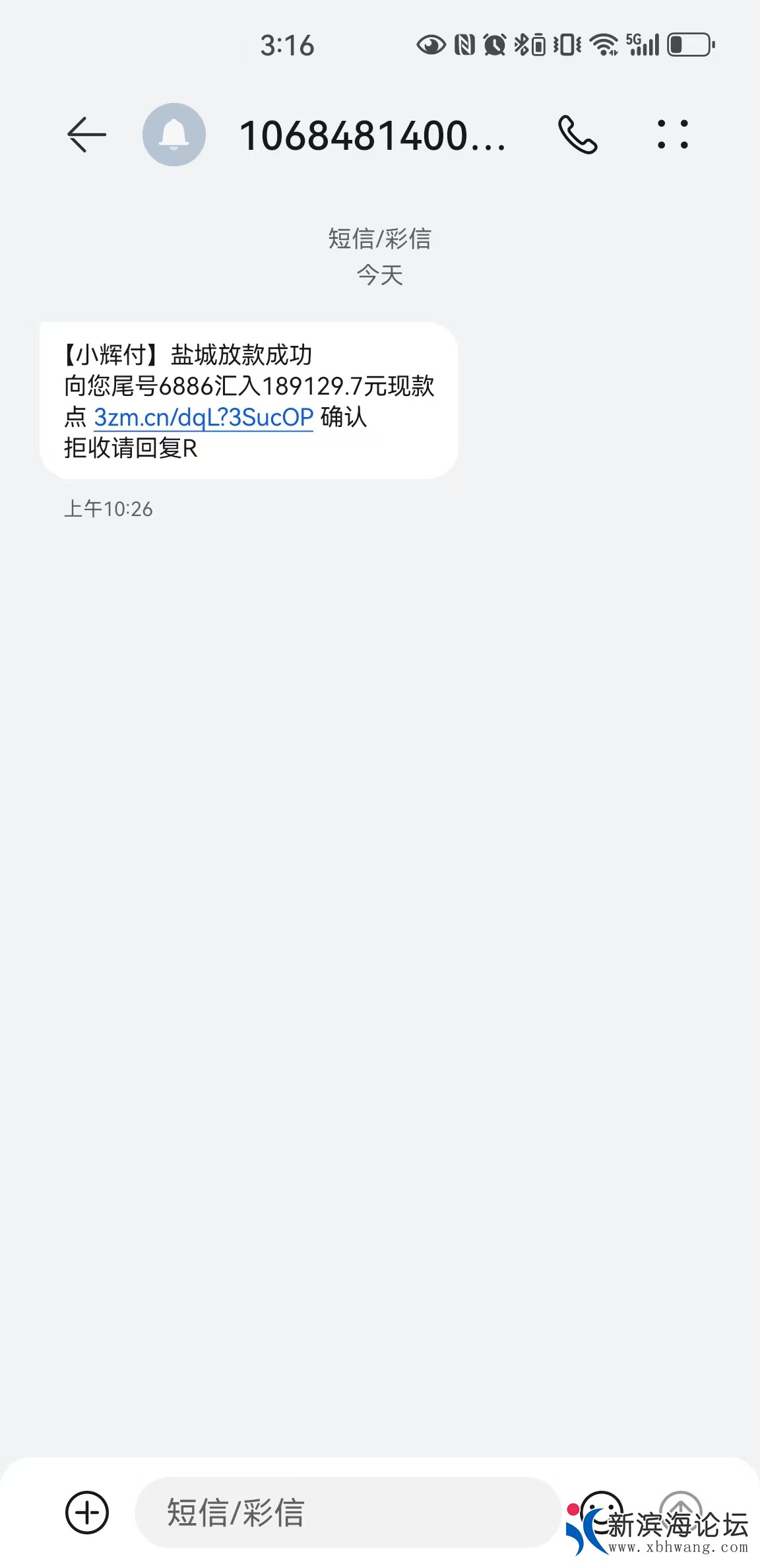Tap the back arrow to exit conversation
This screenshot has height=1568, width=760.
pos(88,135)
